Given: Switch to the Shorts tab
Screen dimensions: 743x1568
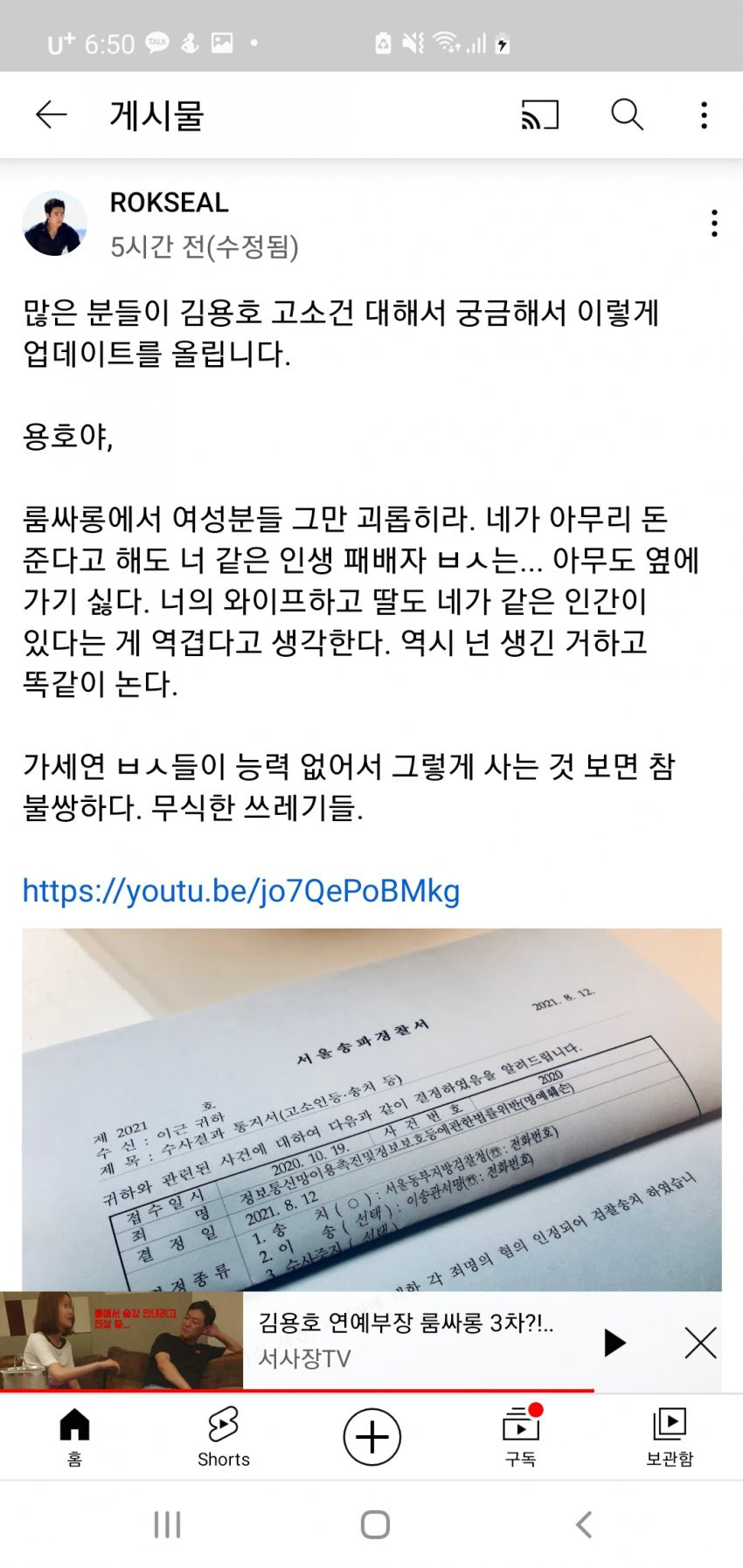Looking at the screenshot, I should (x=223, y=1436).
